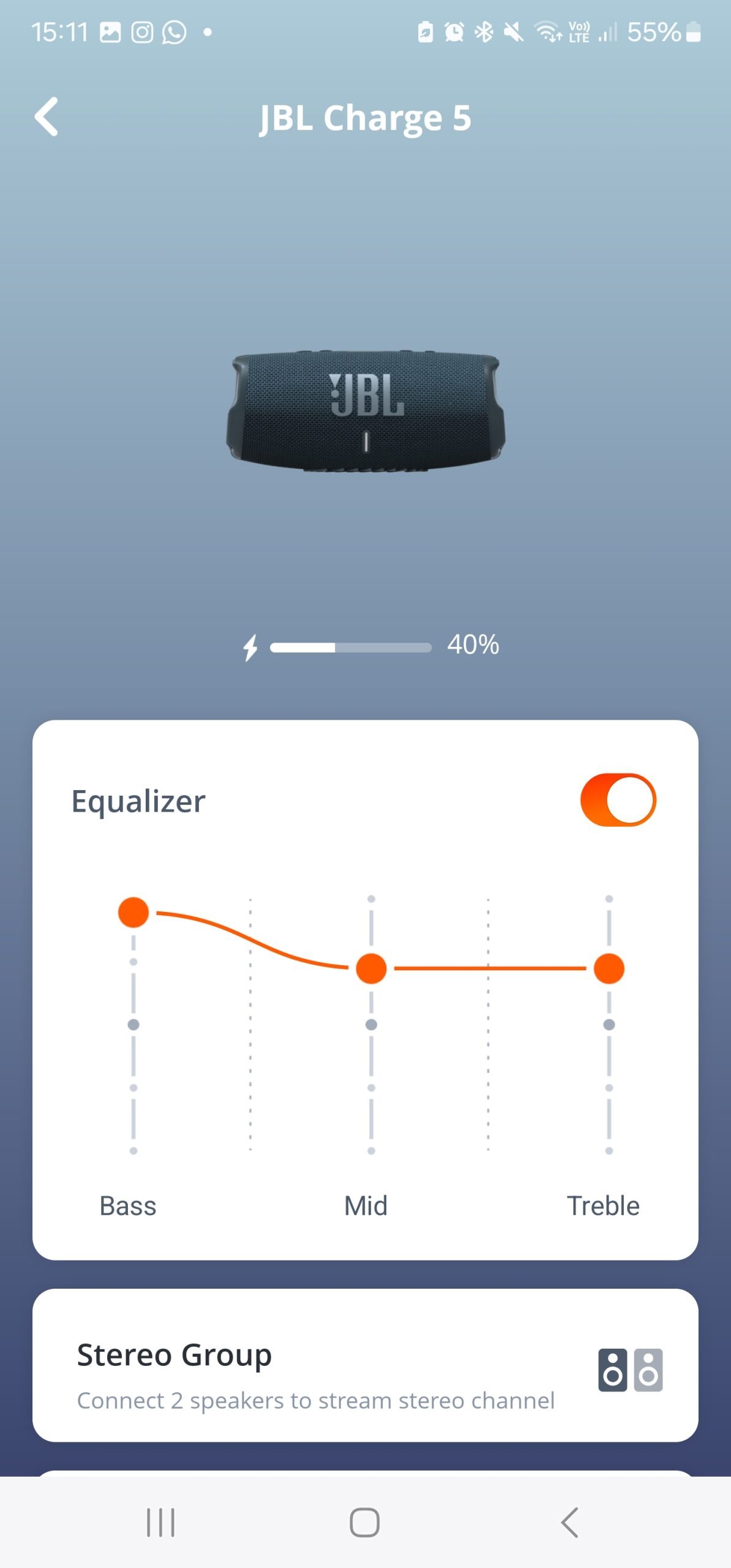Go back from JBL Charge 5 page
The width and height of the screenshot is (731, 1568).
[47, 116]
